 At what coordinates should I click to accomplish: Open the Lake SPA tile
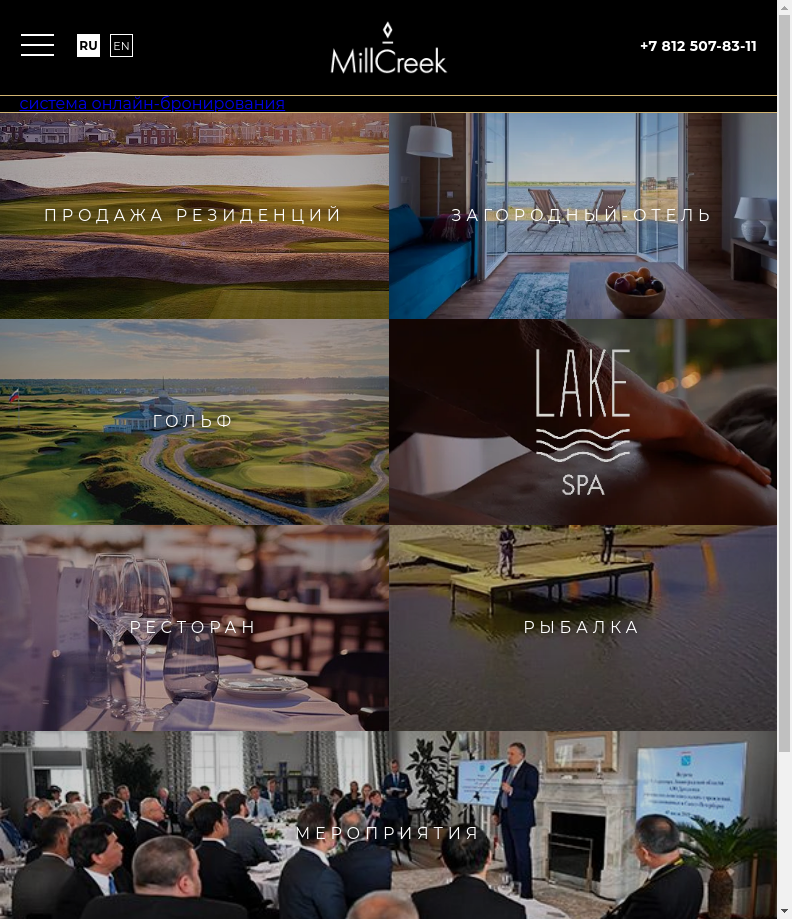pos(582,421)
